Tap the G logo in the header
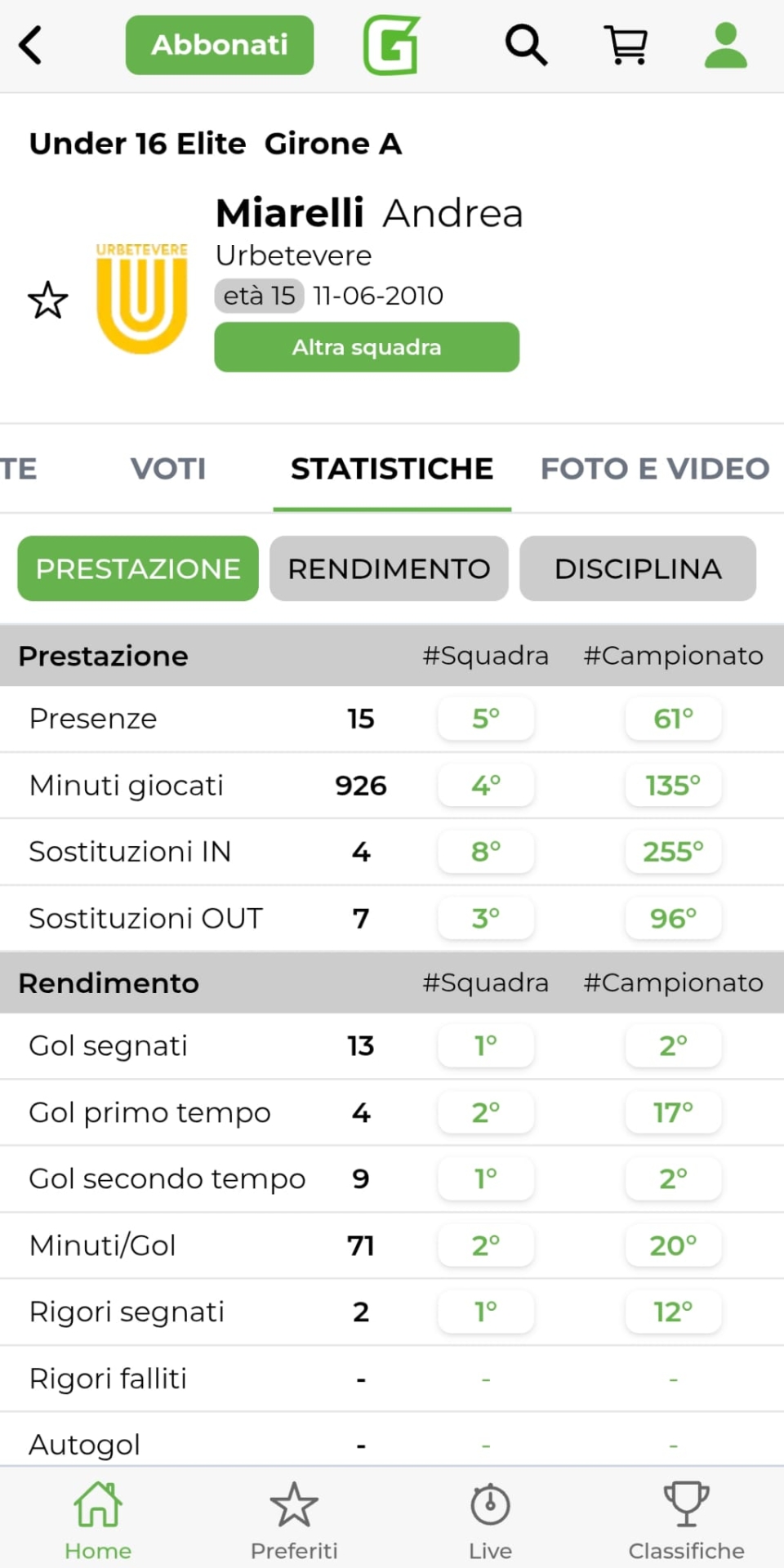The height and width of the screenshot is (1568, 784). tap(391, 45)
